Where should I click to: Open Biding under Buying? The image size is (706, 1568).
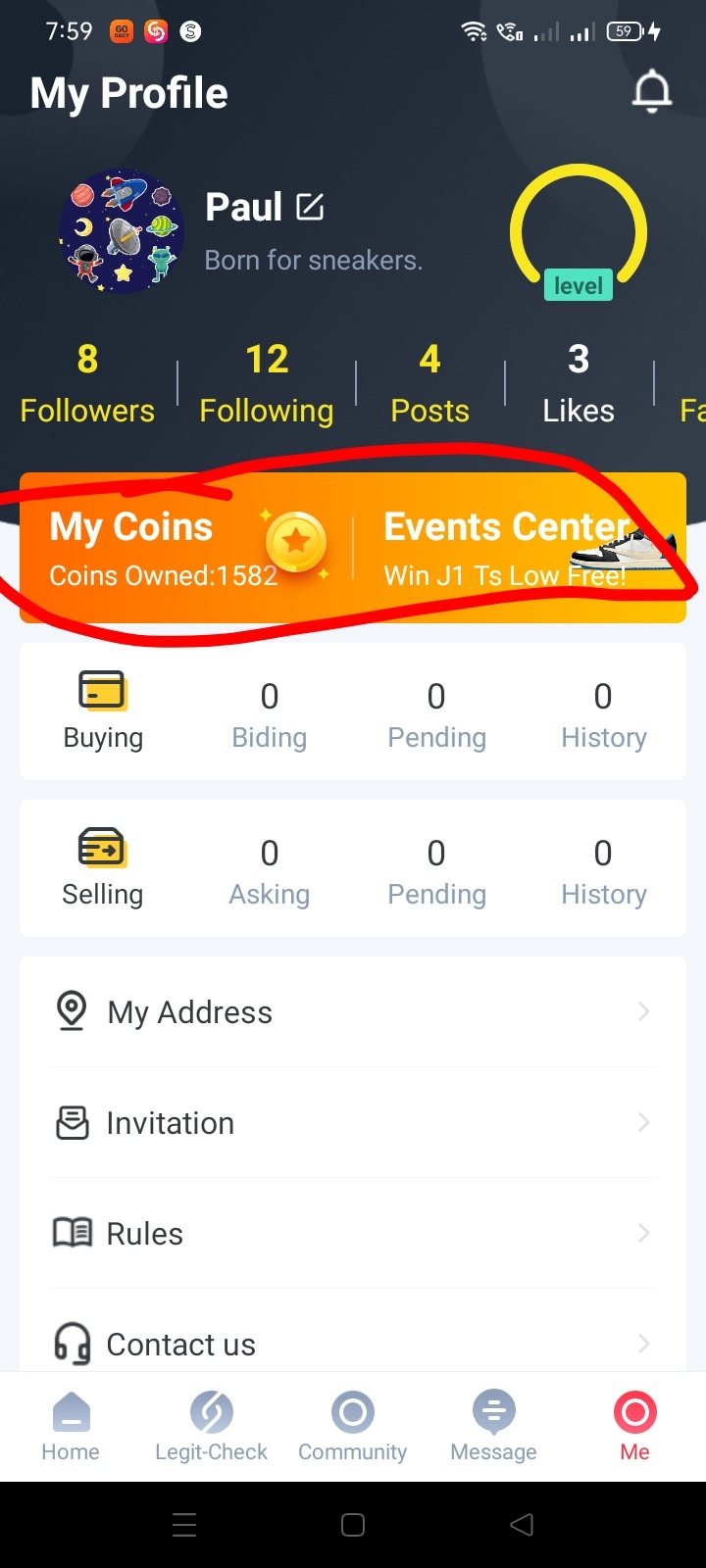[270, 713]
